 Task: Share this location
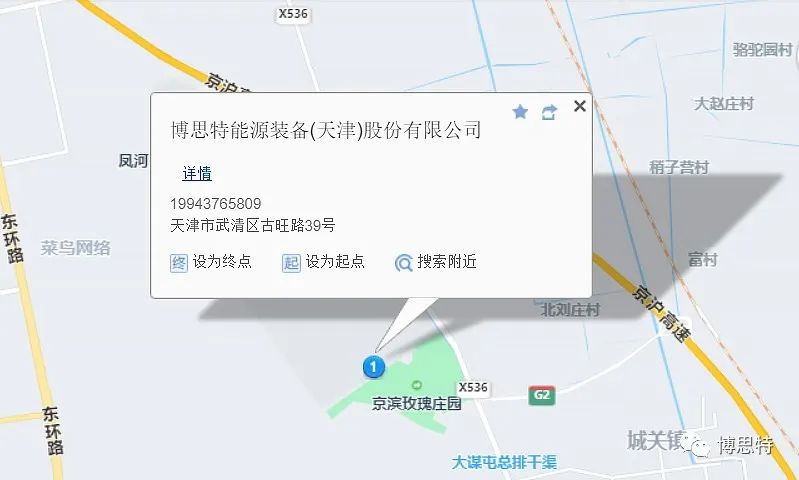click(x=549, y=112)
